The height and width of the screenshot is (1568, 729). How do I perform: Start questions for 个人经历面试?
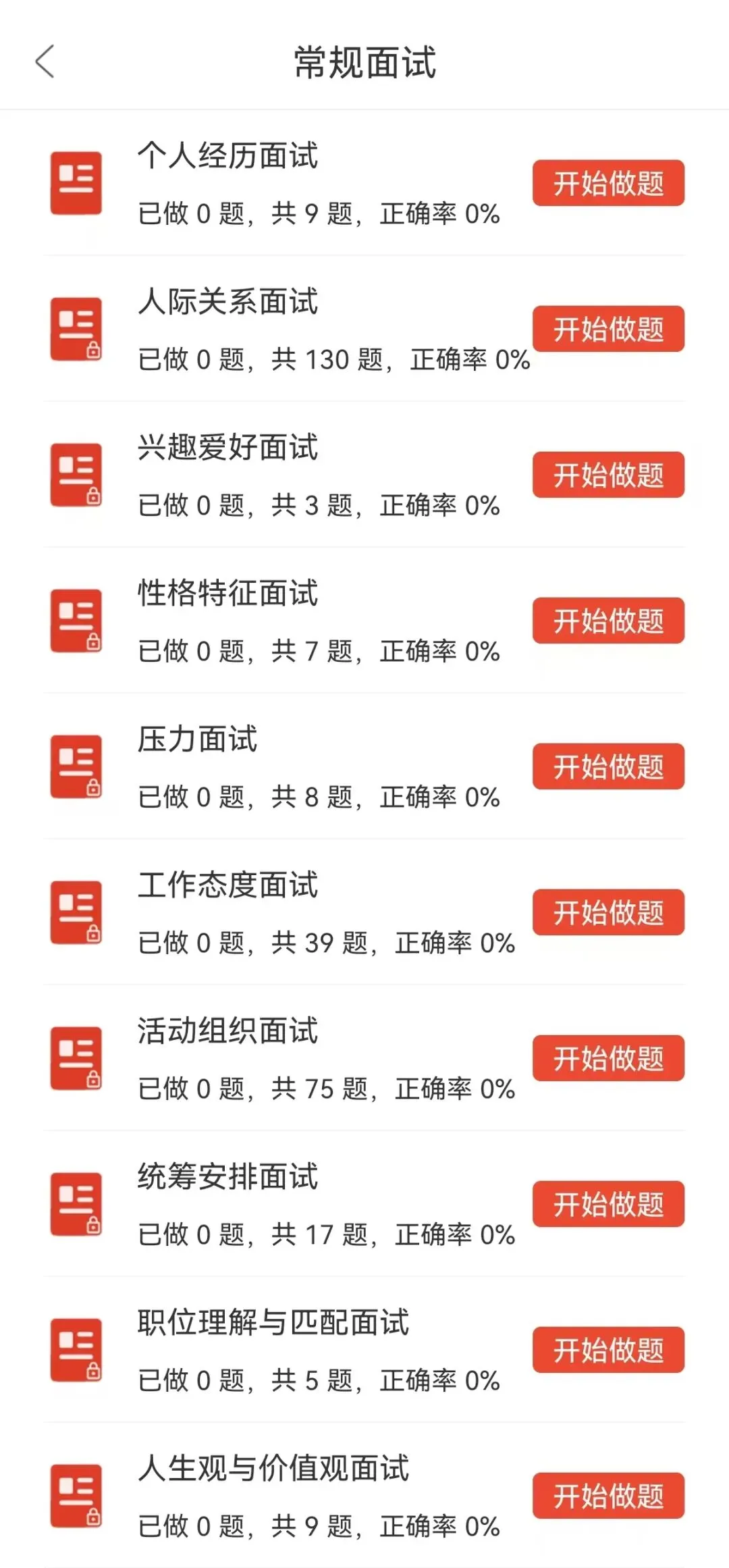pos(608,183)
